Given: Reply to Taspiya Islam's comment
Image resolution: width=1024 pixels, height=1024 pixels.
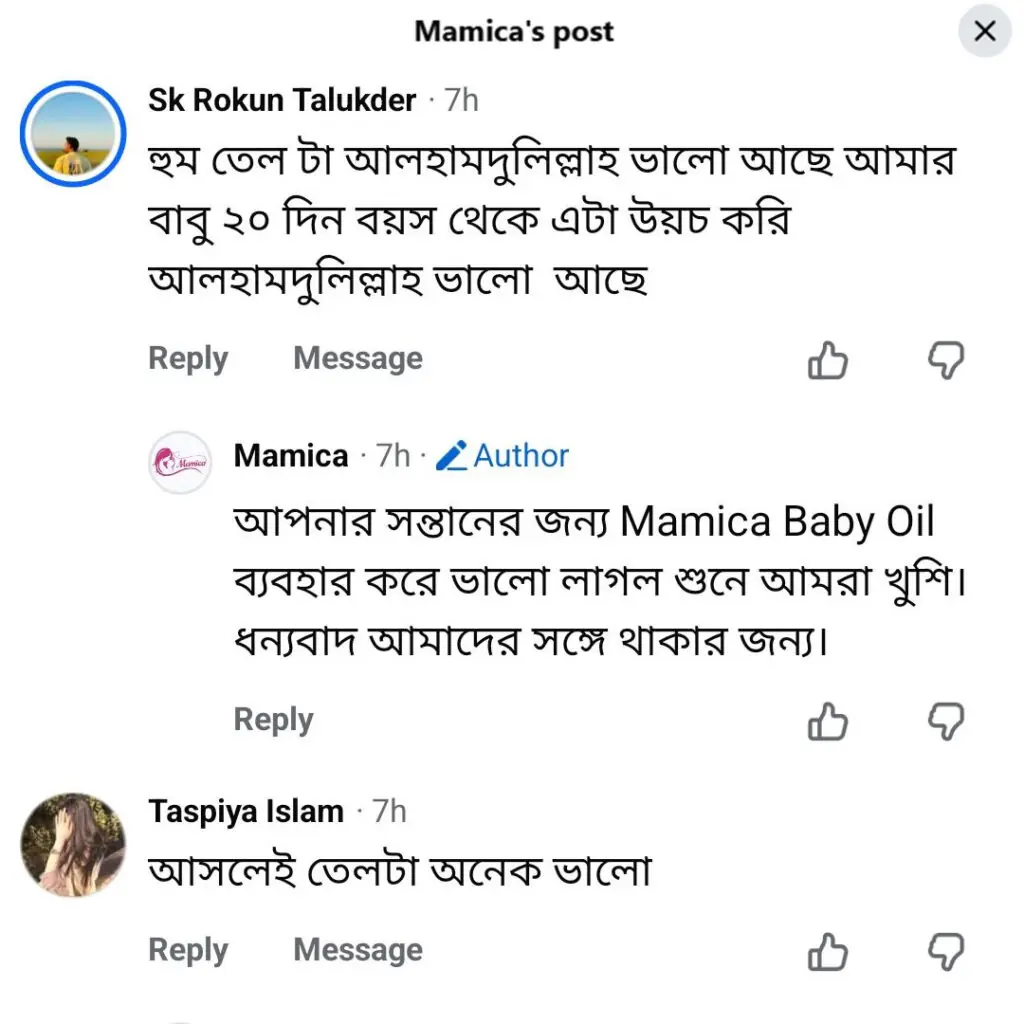Looking at the screenshot, I should click(x=188, y=949).
